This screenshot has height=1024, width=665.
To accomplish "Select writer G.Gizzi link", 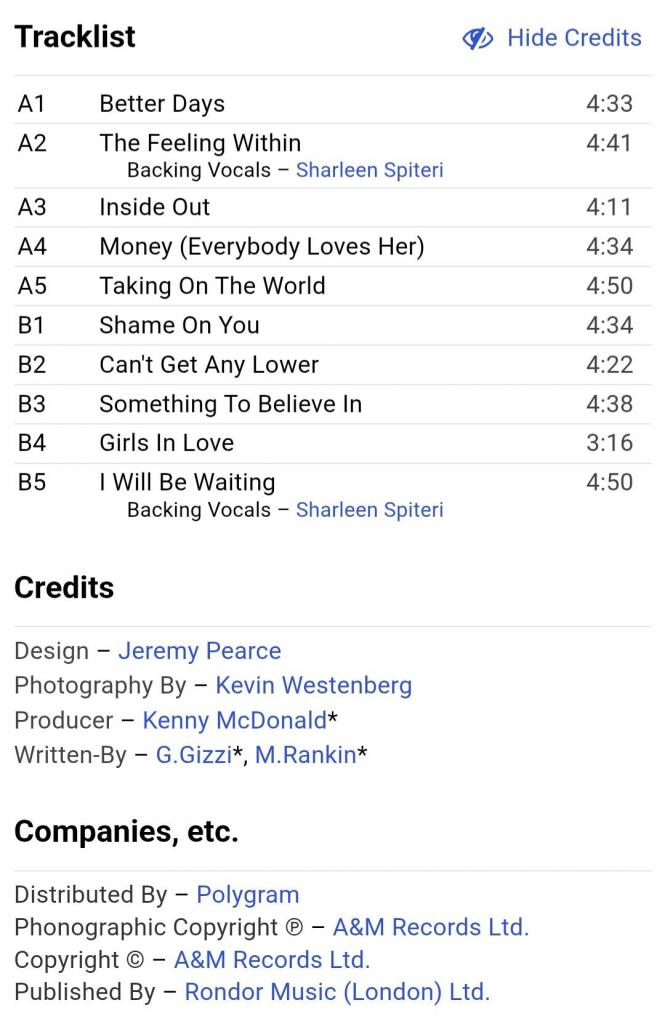I will [194, 755].
